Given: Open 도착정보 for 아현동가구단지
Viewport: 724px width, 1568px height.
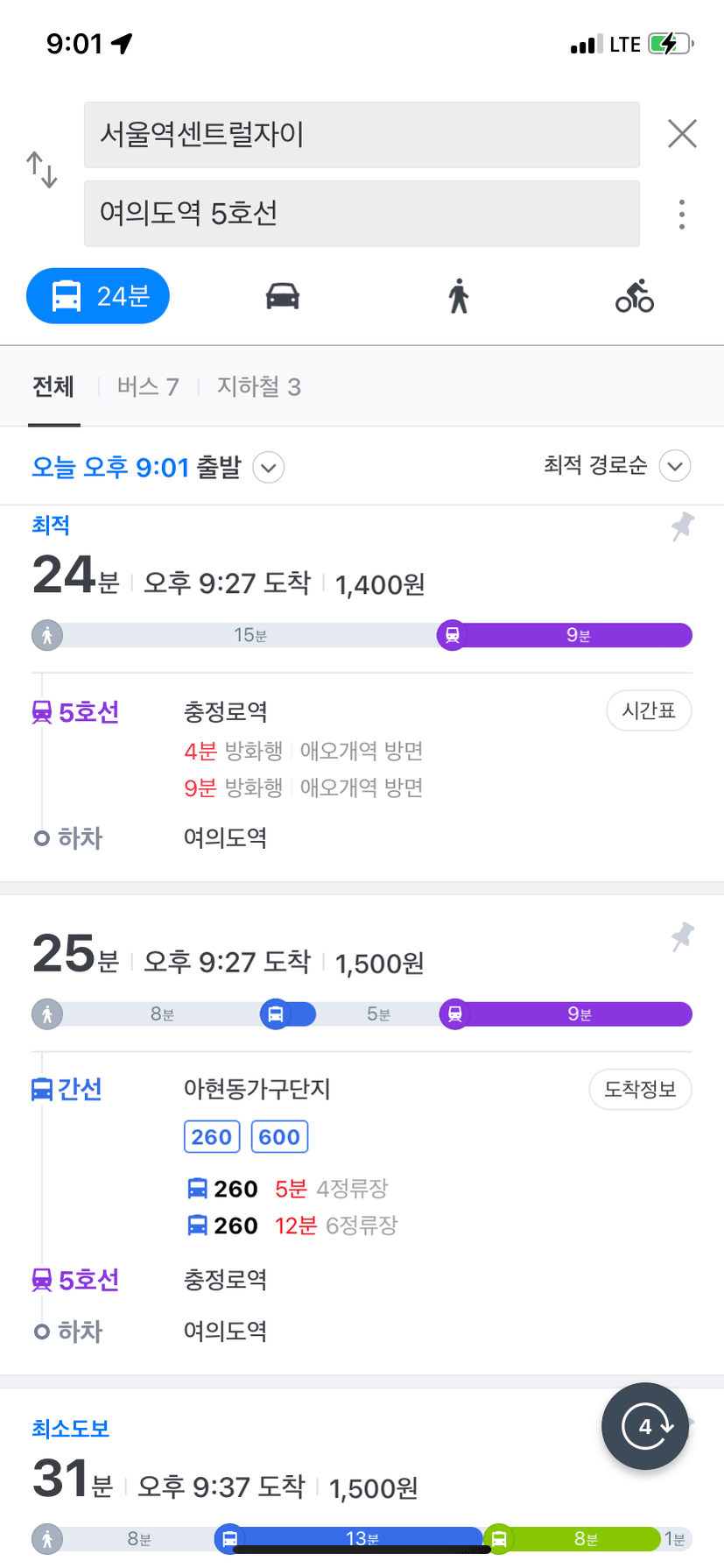Looking at the screenshot, I should [640, 1089].
